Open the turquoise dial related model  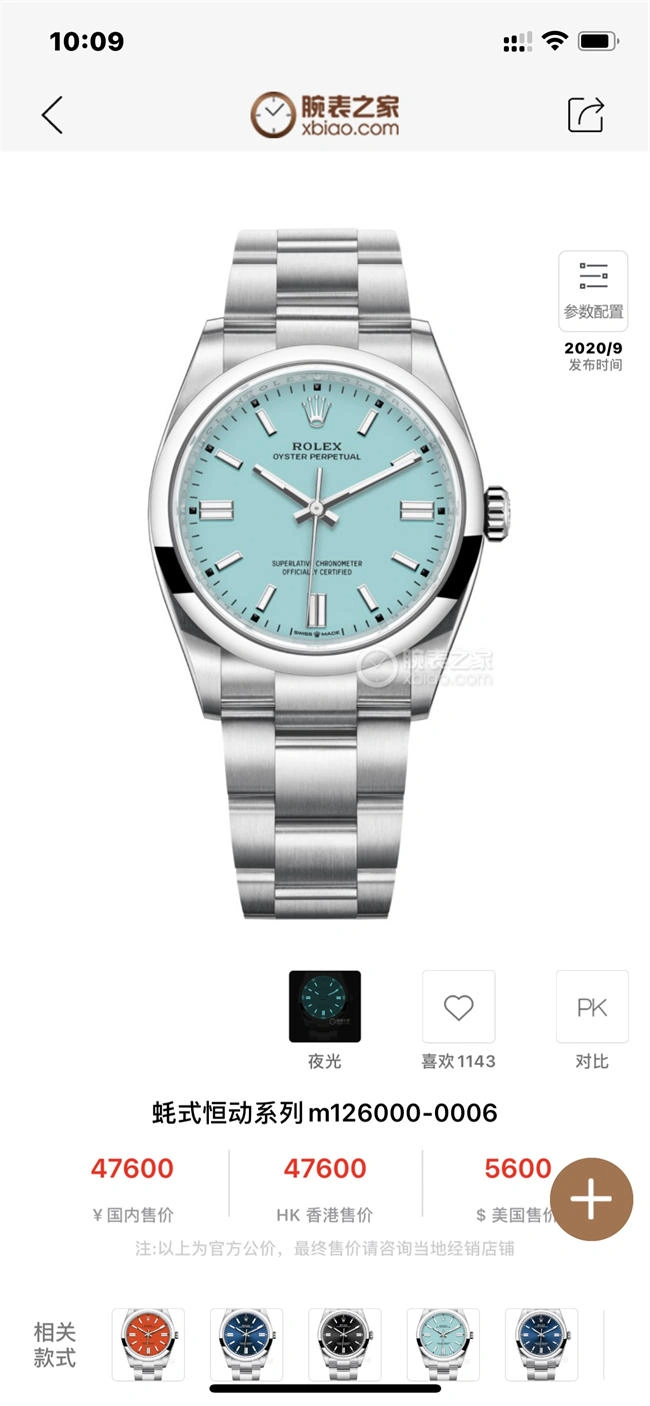pos(443,1344)
